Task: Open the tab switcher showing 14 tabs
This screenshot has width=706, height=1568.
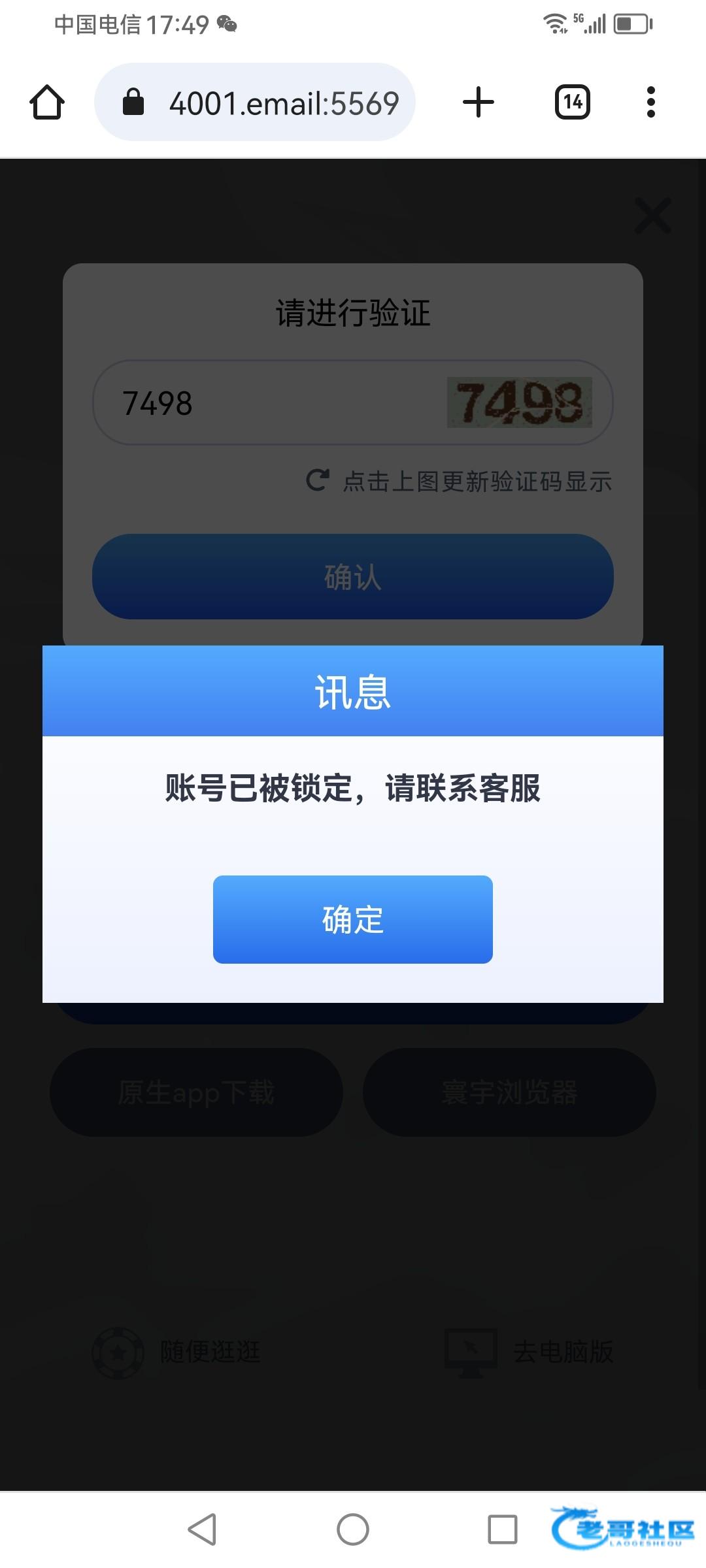Action: (572, 103)
